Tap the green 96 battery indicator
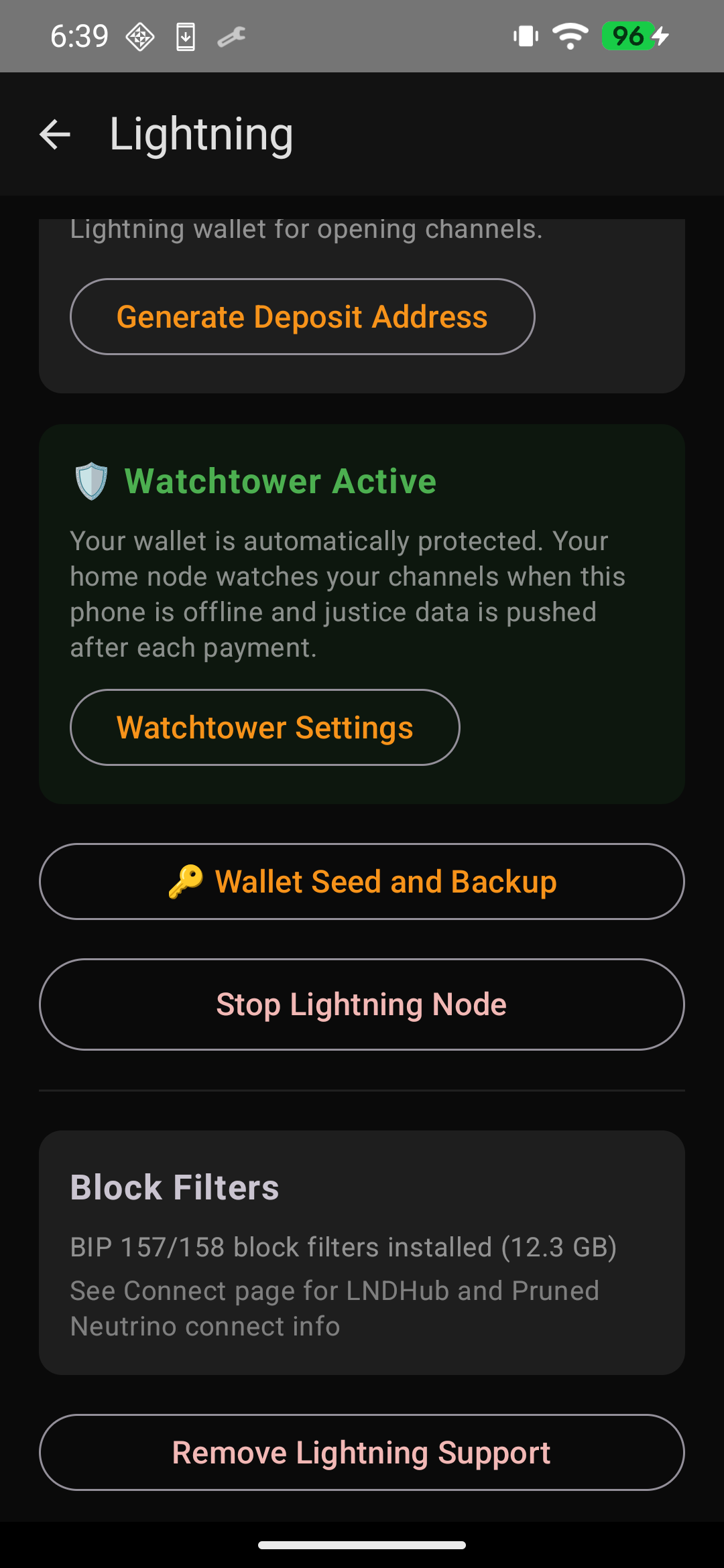 pyautogui.click(x=629, y=36)
